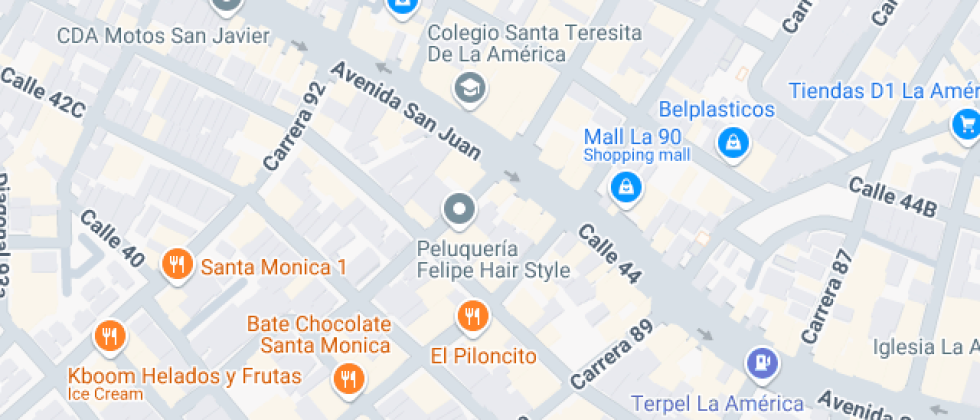Tap the Tiendas D1 shopping cart pin

[x=965, y=124]
